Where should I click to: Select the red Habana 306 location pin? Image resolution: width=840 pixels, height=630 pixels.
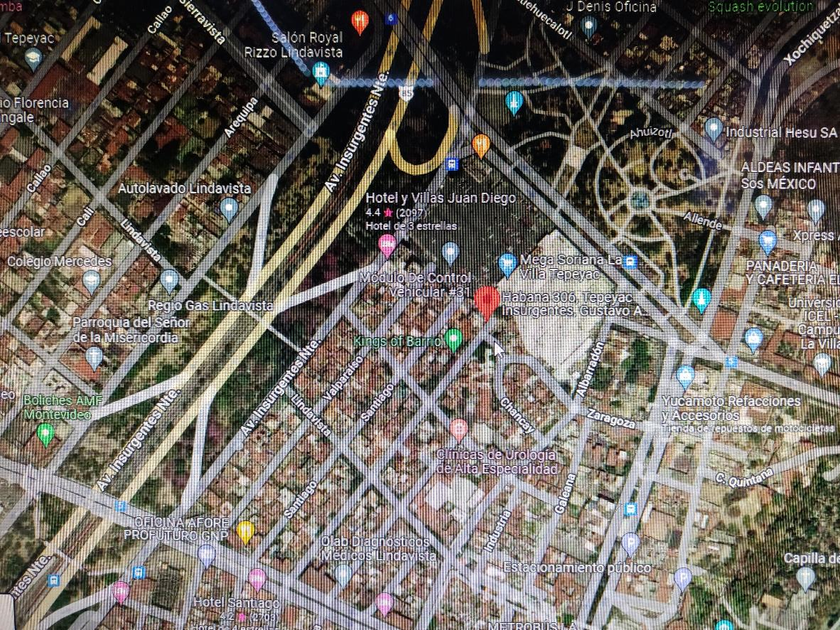tap(487, 303)
